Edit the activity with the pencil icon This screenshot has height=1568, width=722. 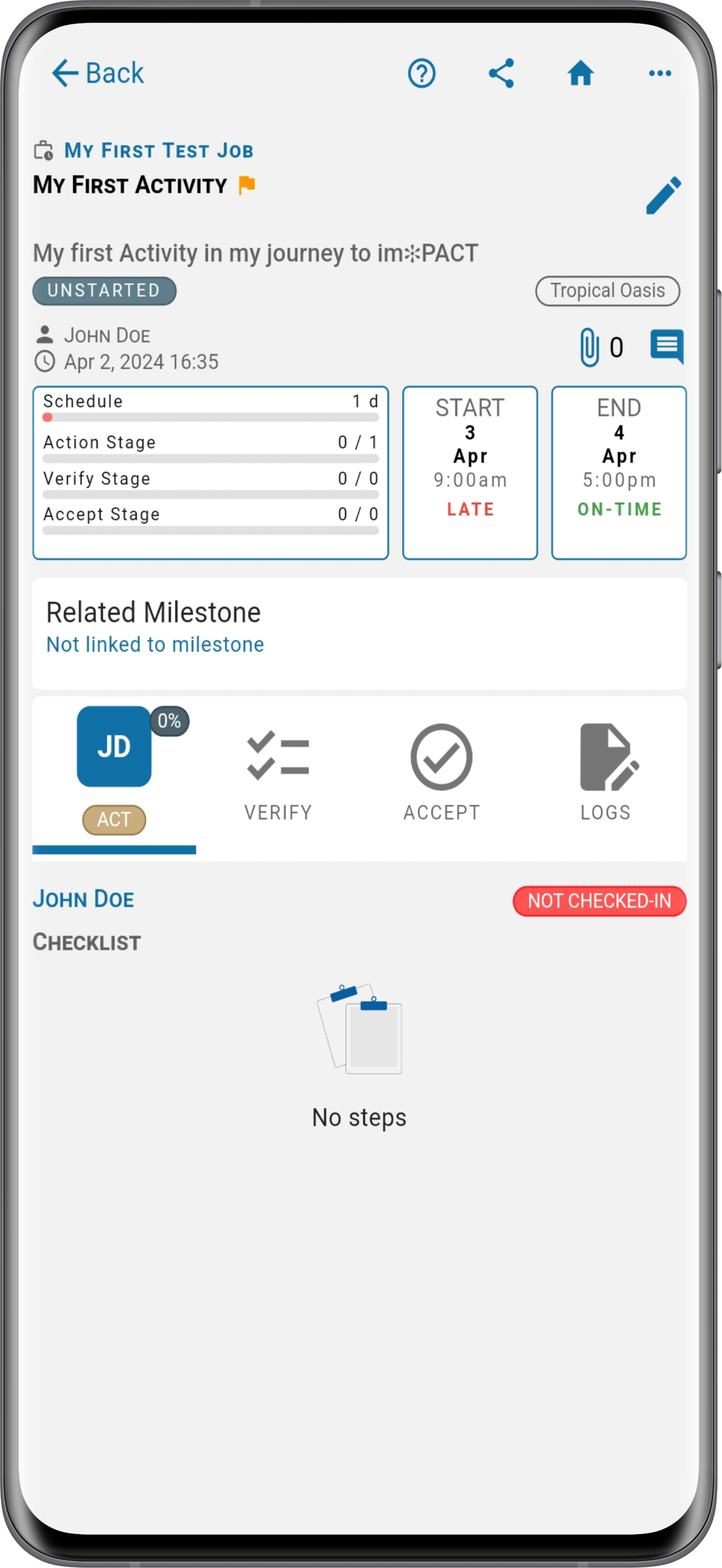tap(663, 196)
